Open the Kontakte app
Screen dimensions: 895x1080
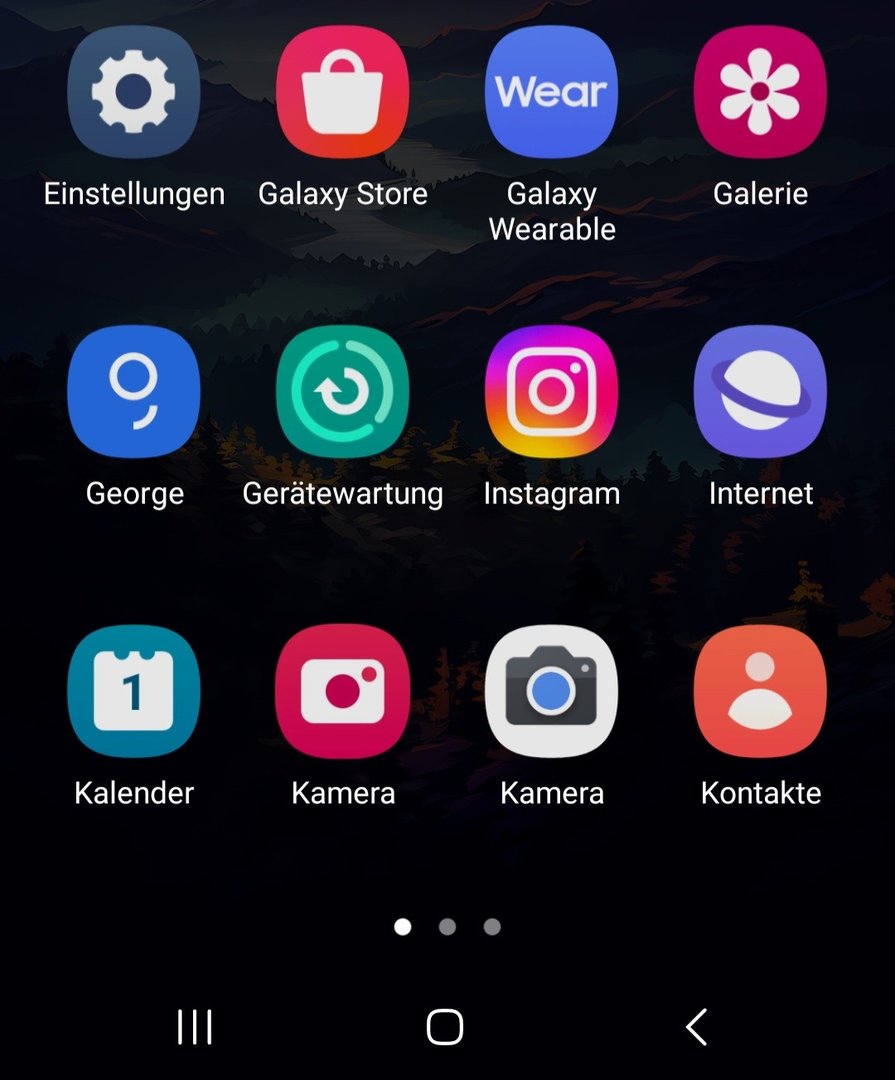point(760,692)
